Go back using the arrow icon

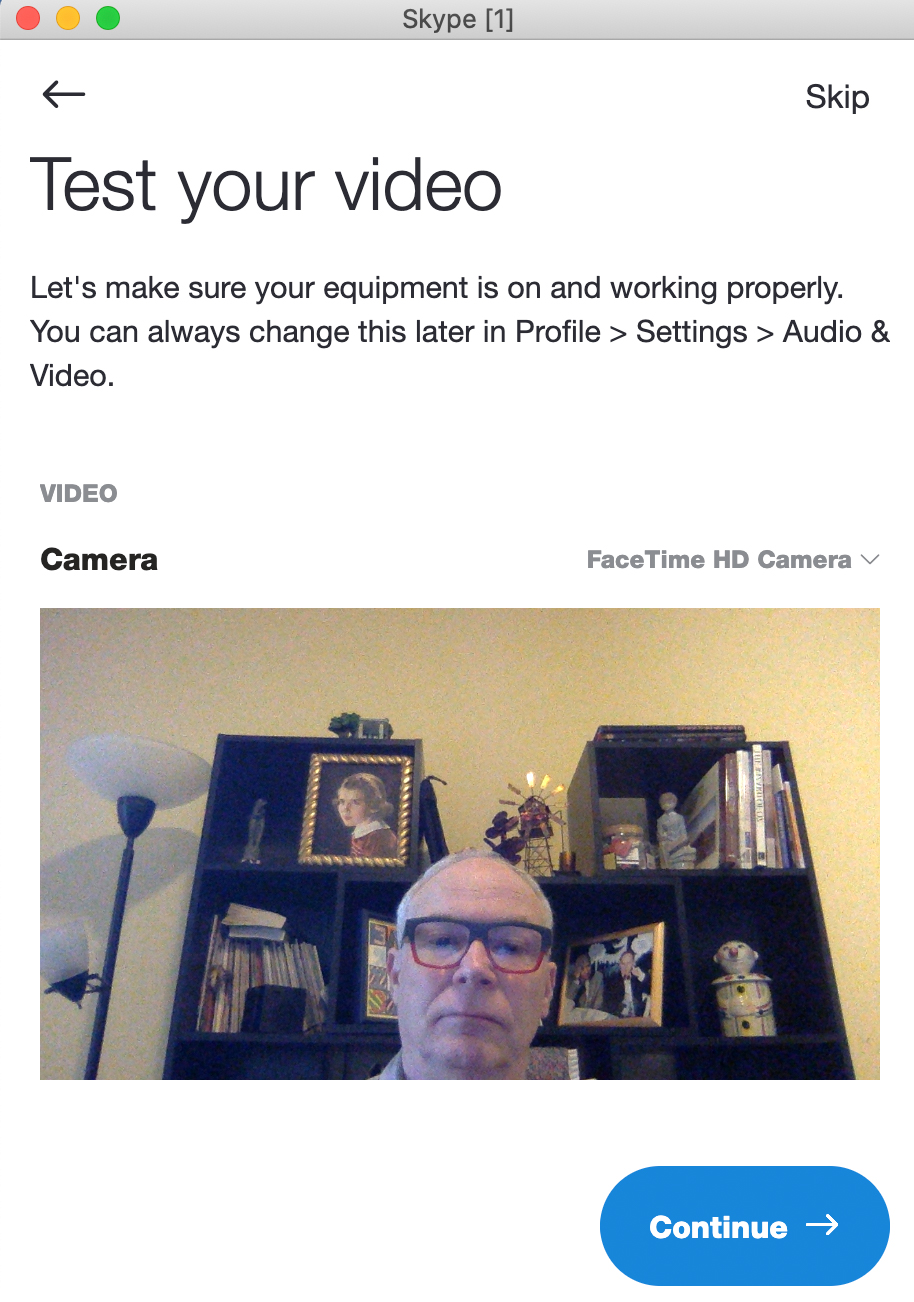point(64,94)
